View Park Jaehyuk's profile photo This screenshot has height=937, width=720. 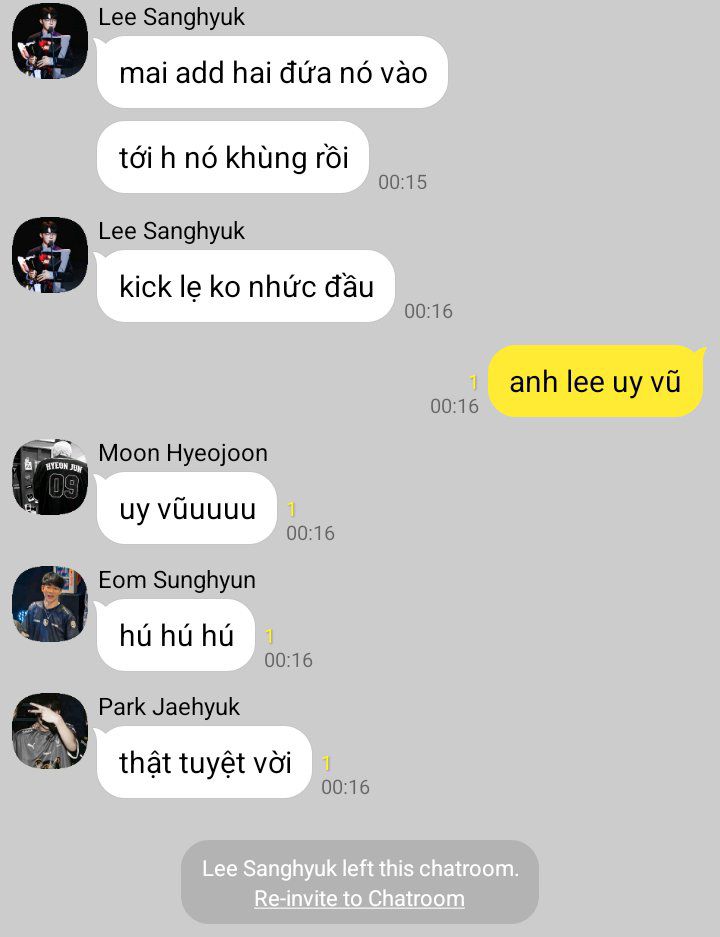pyautogui.click(x=50, y=731)
